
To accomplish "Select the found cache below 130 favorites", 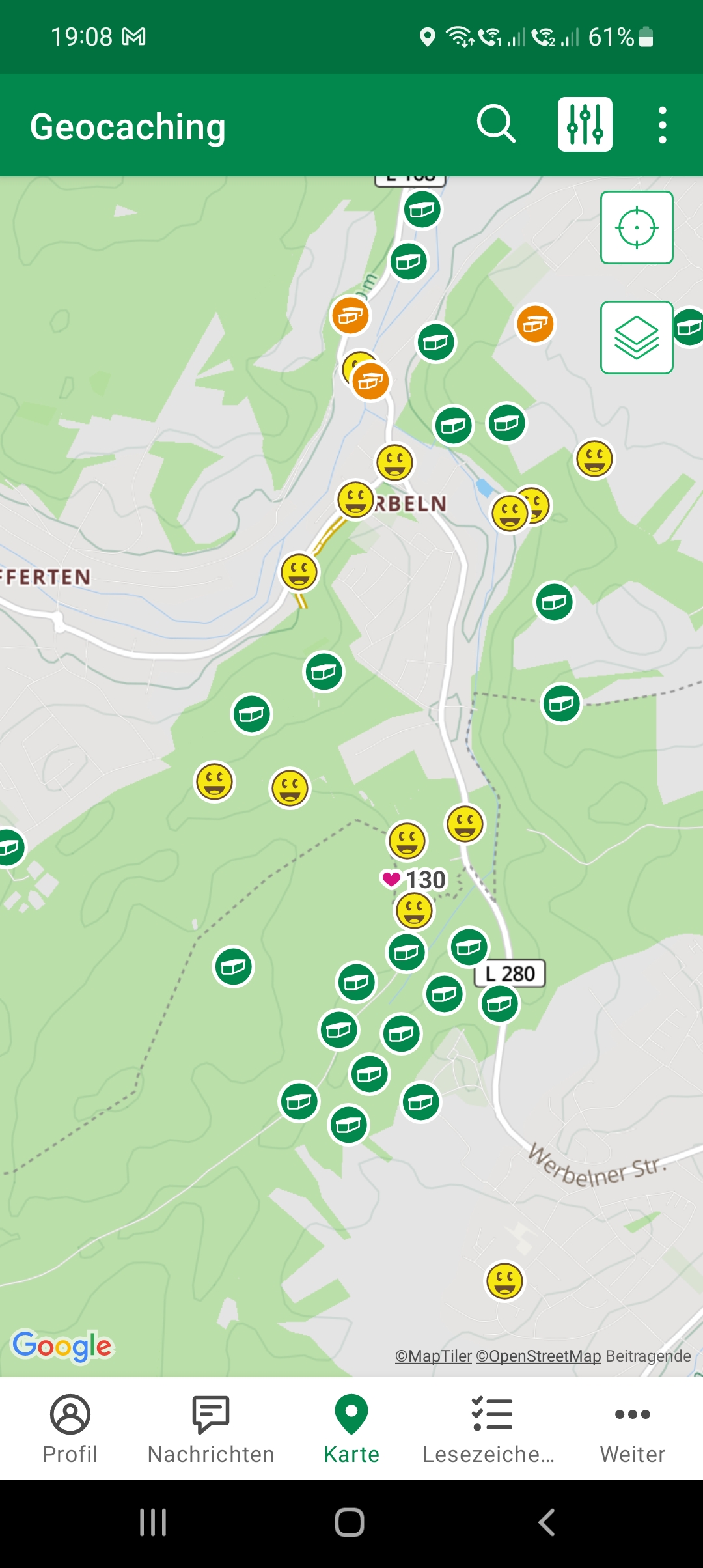I will pyautogui.click(x=414, y=910).
